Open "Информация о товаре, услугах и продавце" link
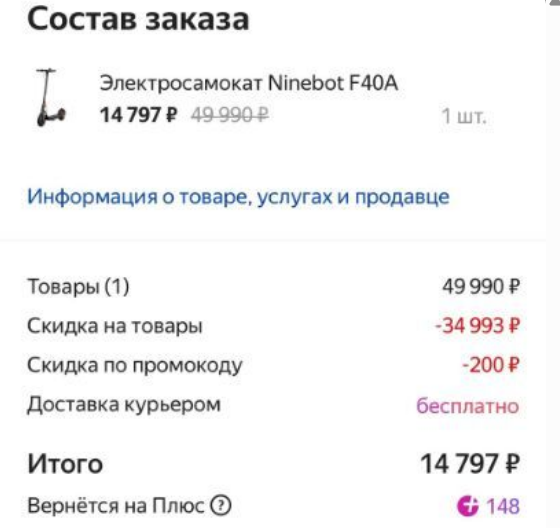The image size is (560, 528). point(238,196)
